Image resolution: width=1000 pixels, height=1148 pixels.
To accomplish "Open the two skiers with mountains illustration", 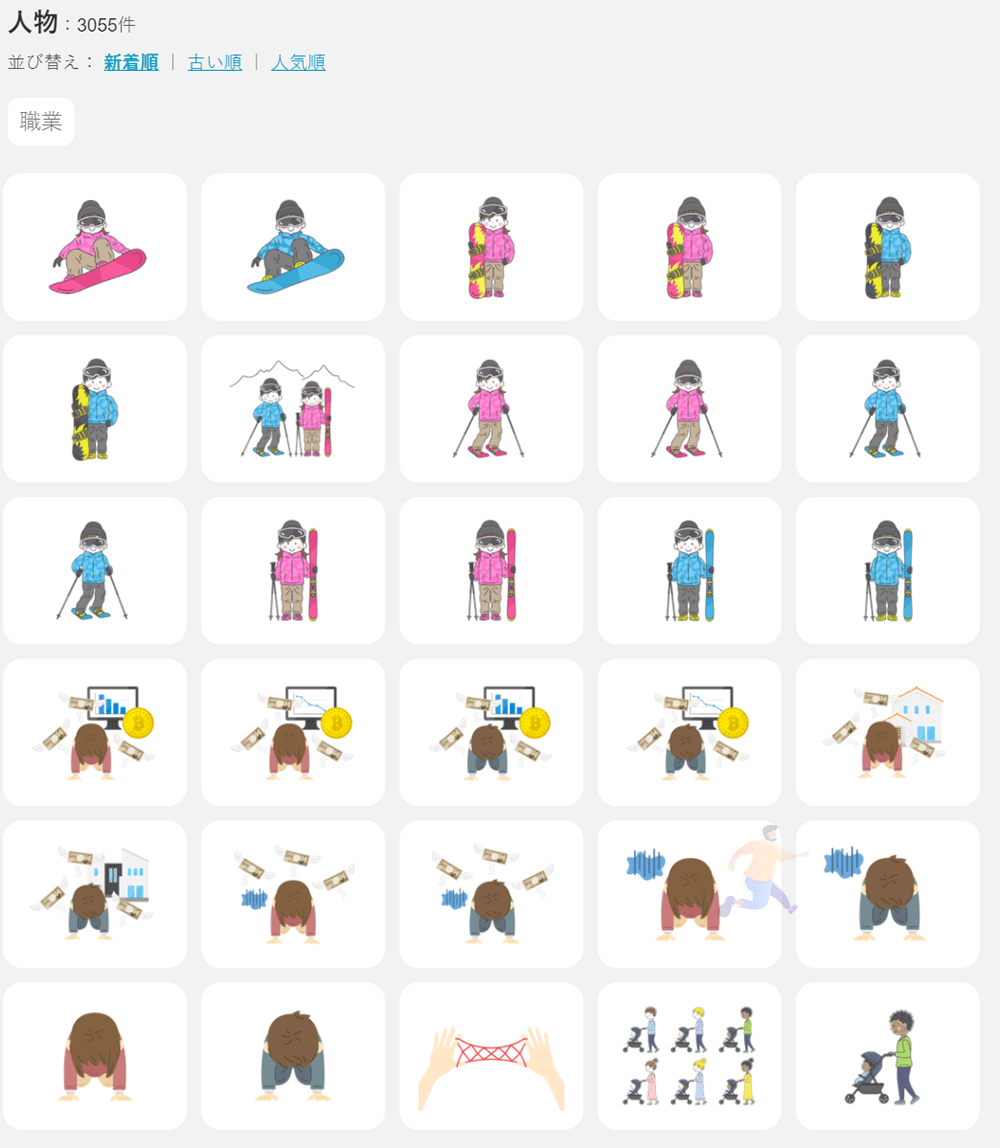I will tap(293, 409).
